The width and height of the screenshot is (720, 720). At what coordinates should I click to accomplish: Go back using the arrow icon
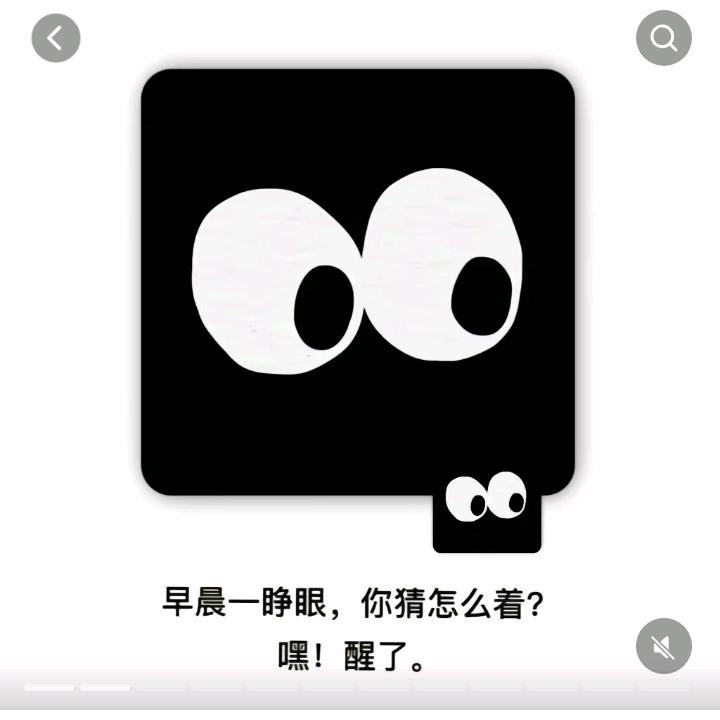tap(56, 38)
